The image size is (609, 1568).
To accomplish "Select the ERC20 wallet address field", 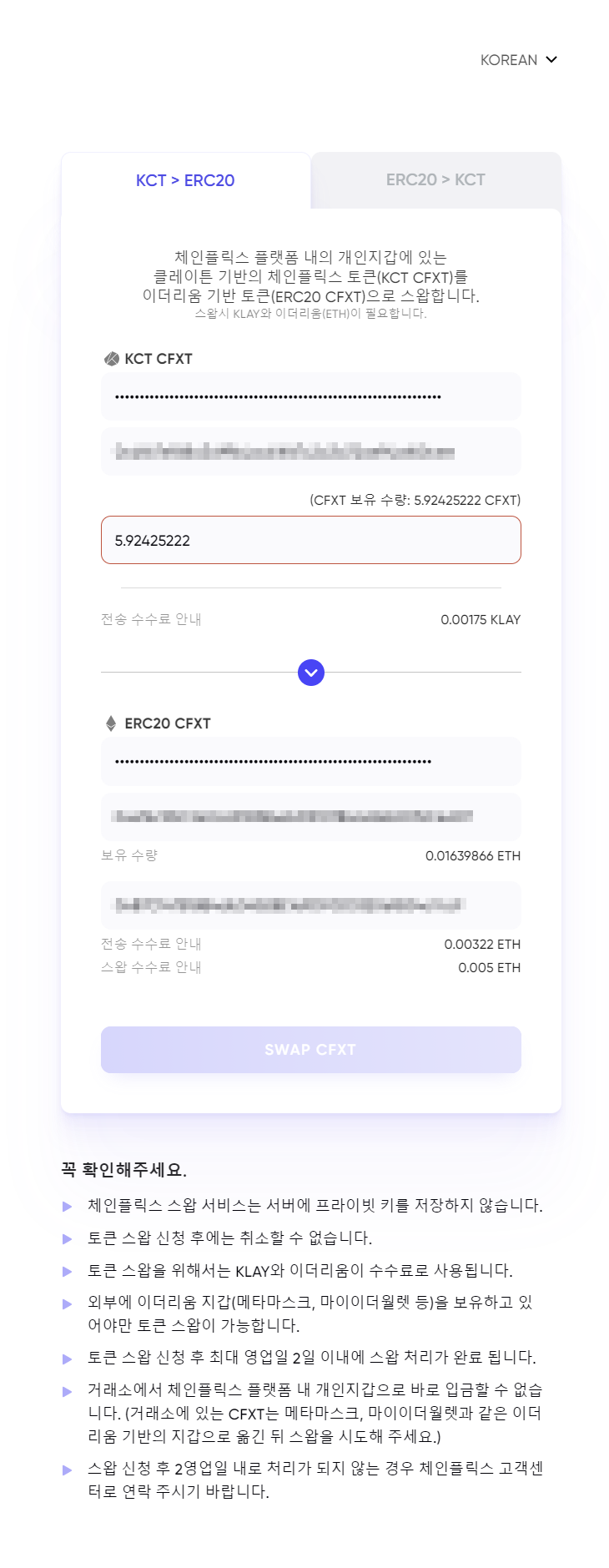I will (x=310, y=817).
